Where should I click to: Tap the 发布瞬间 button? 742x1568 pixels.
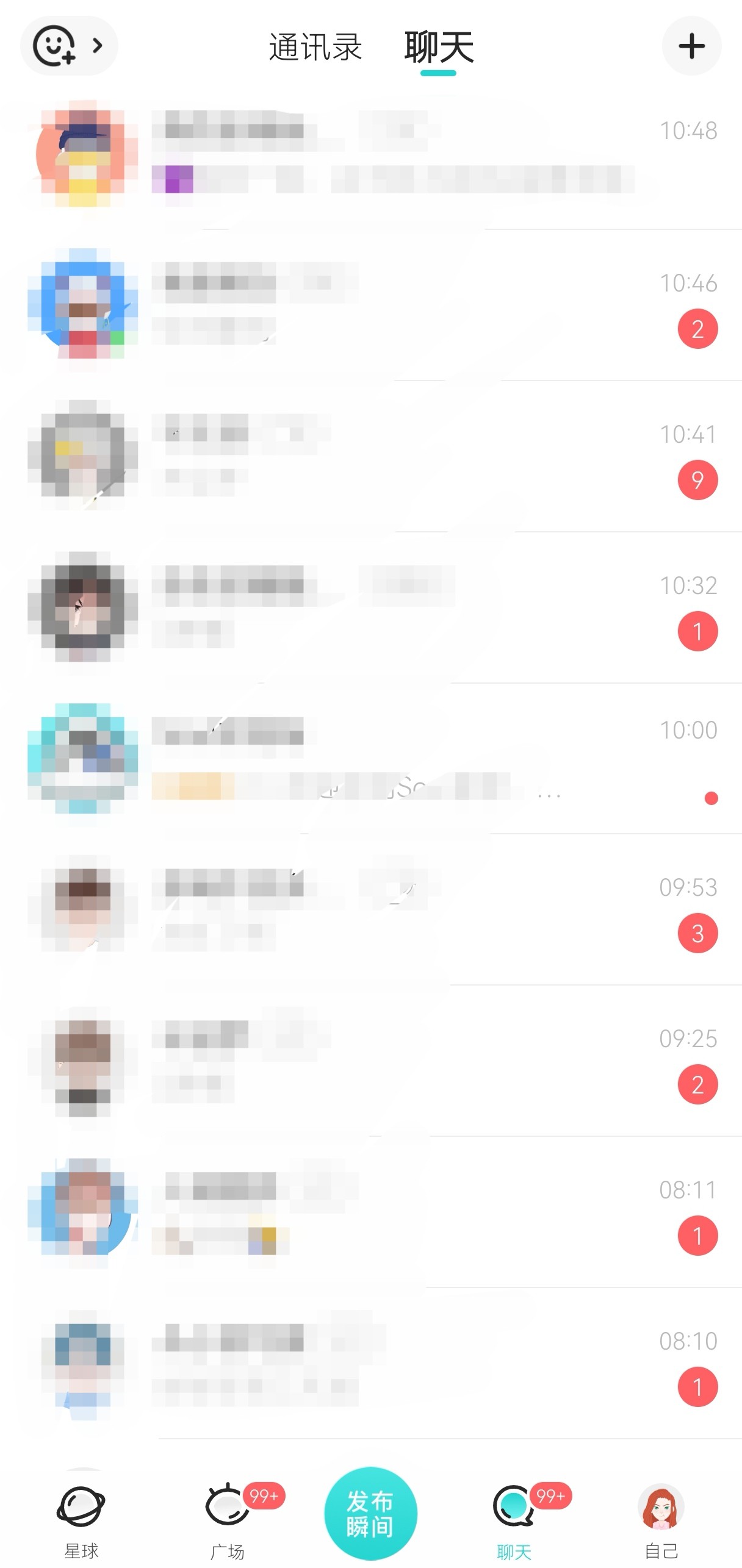370,1514
